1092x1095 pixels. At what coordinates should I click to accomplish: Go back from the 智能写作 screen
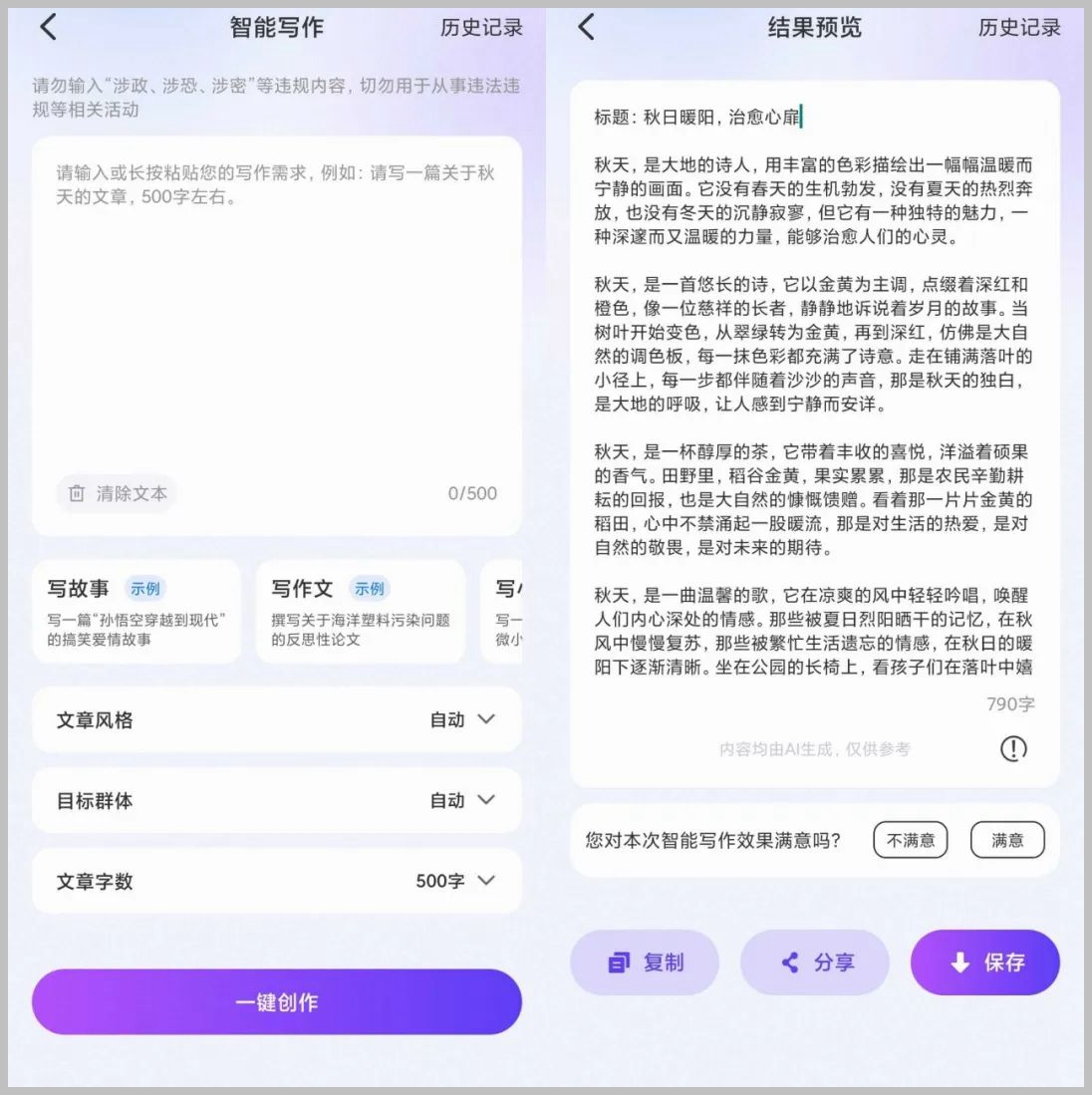[48, 27]
